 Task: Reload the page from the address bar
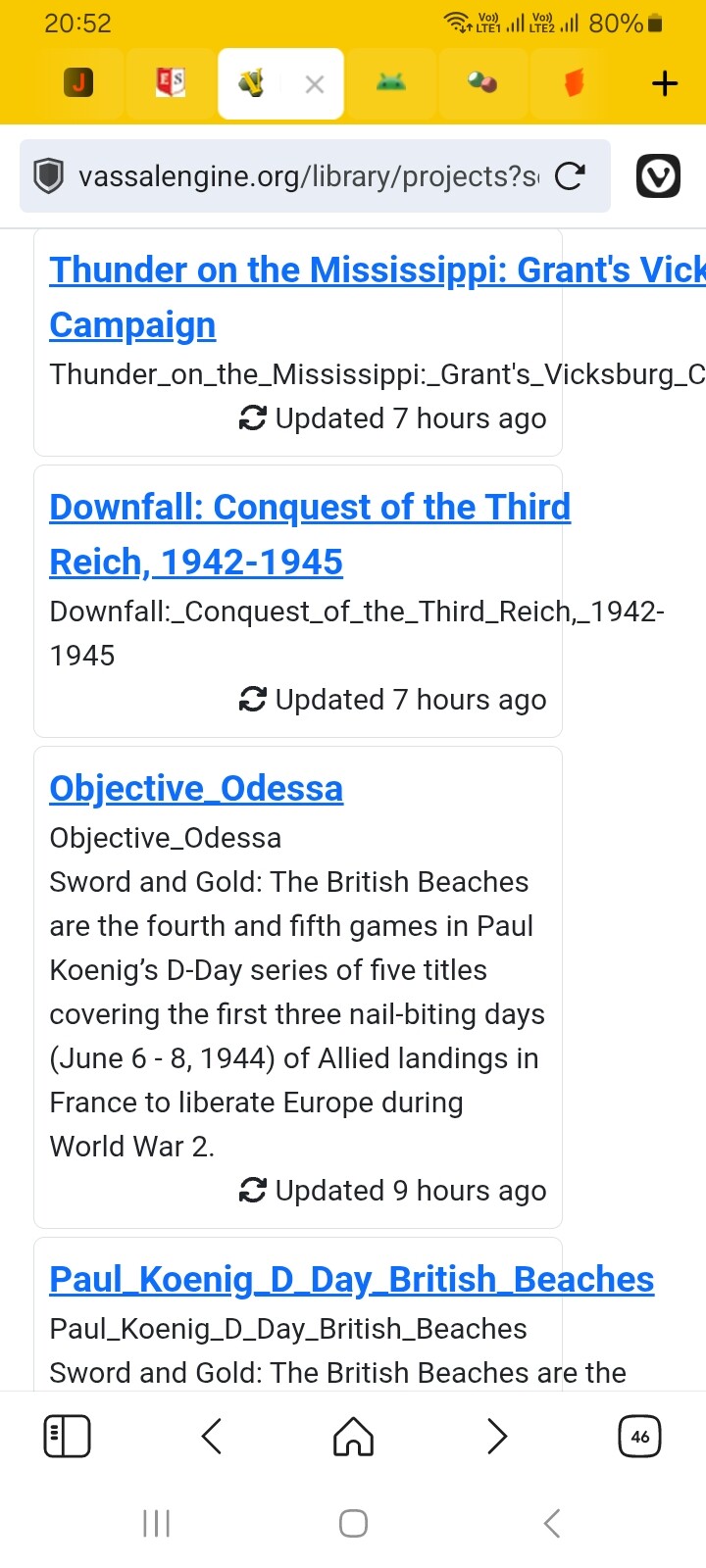[570, 176]
